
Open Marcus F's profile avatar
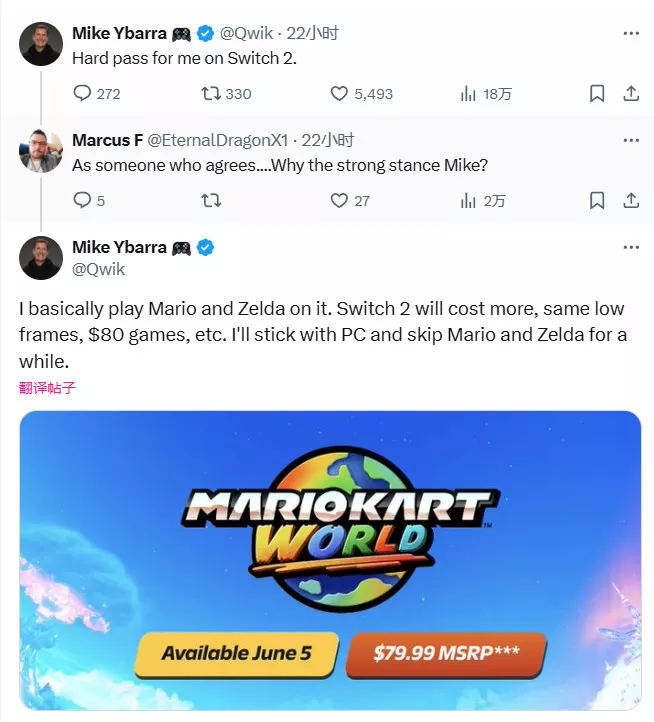41,151
